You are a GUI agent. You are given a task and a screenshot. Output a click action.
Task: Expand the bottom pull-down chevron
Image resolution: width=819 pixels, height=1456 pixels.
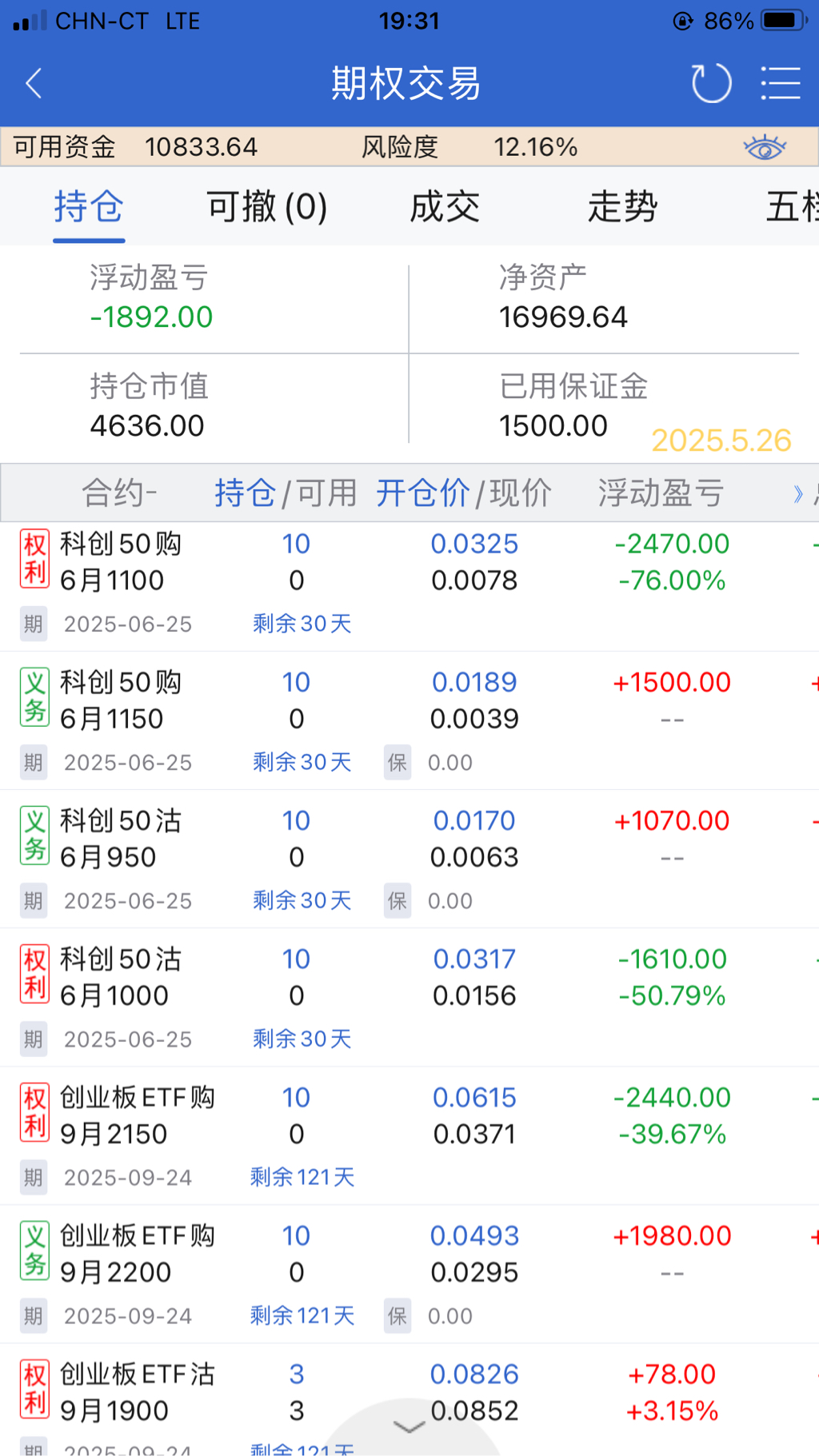pos(409,1427)
